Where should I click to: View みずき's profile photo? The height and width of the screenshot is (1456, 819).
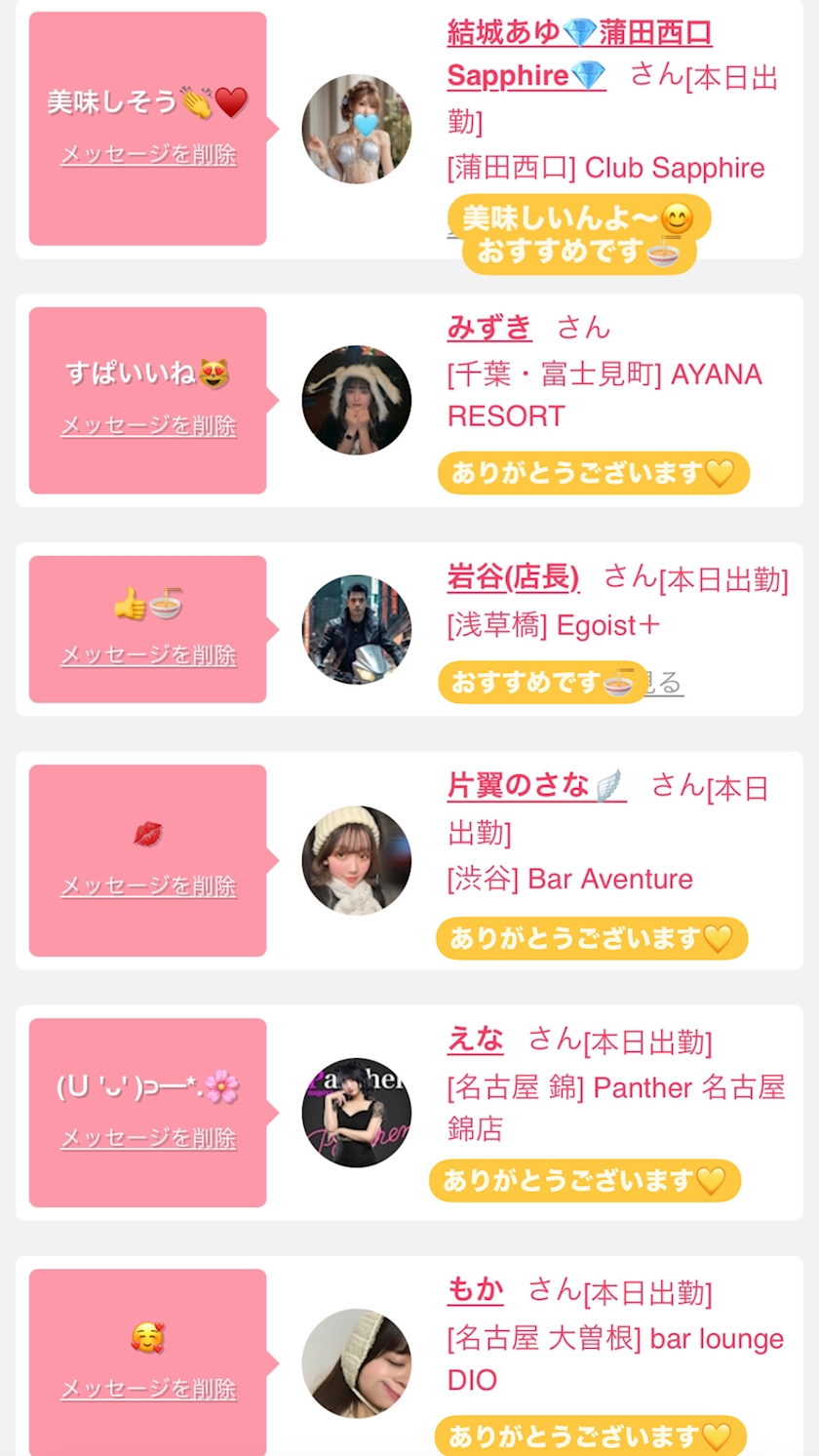[x=356, y=400]
